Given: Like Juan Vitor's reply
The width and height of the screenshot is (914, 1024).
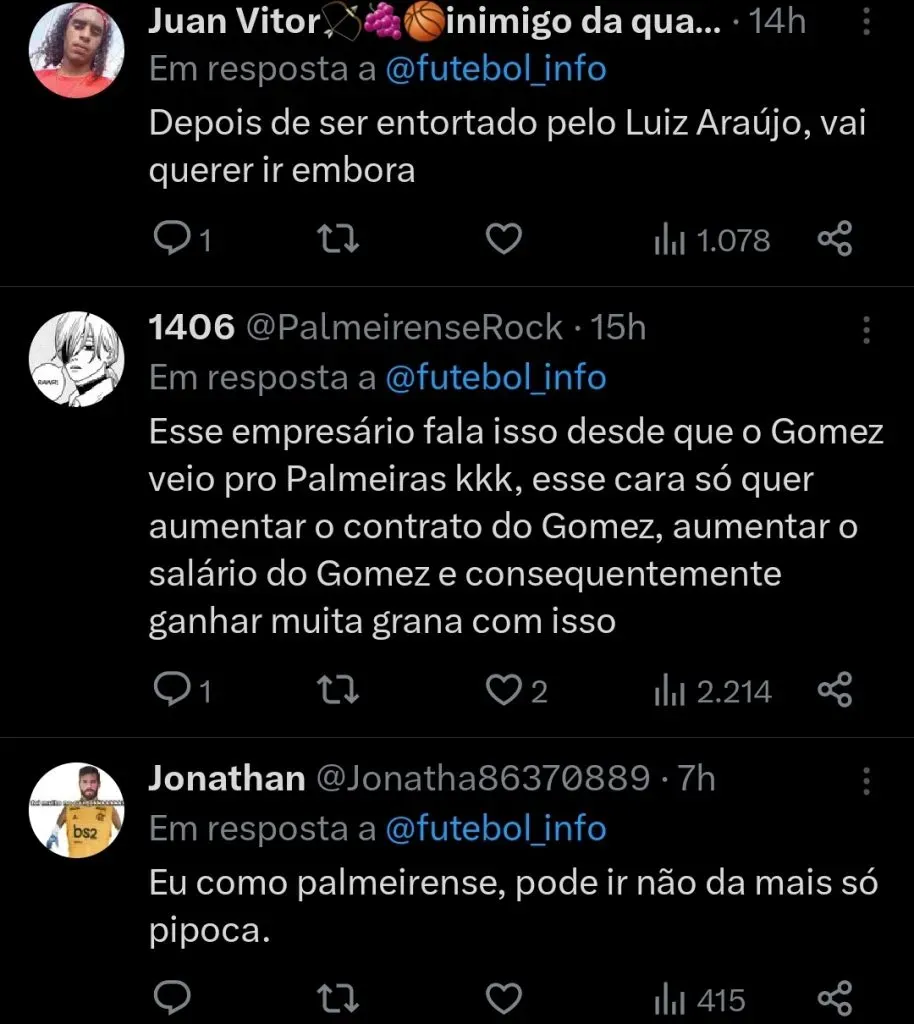Looking at the screenshot, I should click(504, 239).
